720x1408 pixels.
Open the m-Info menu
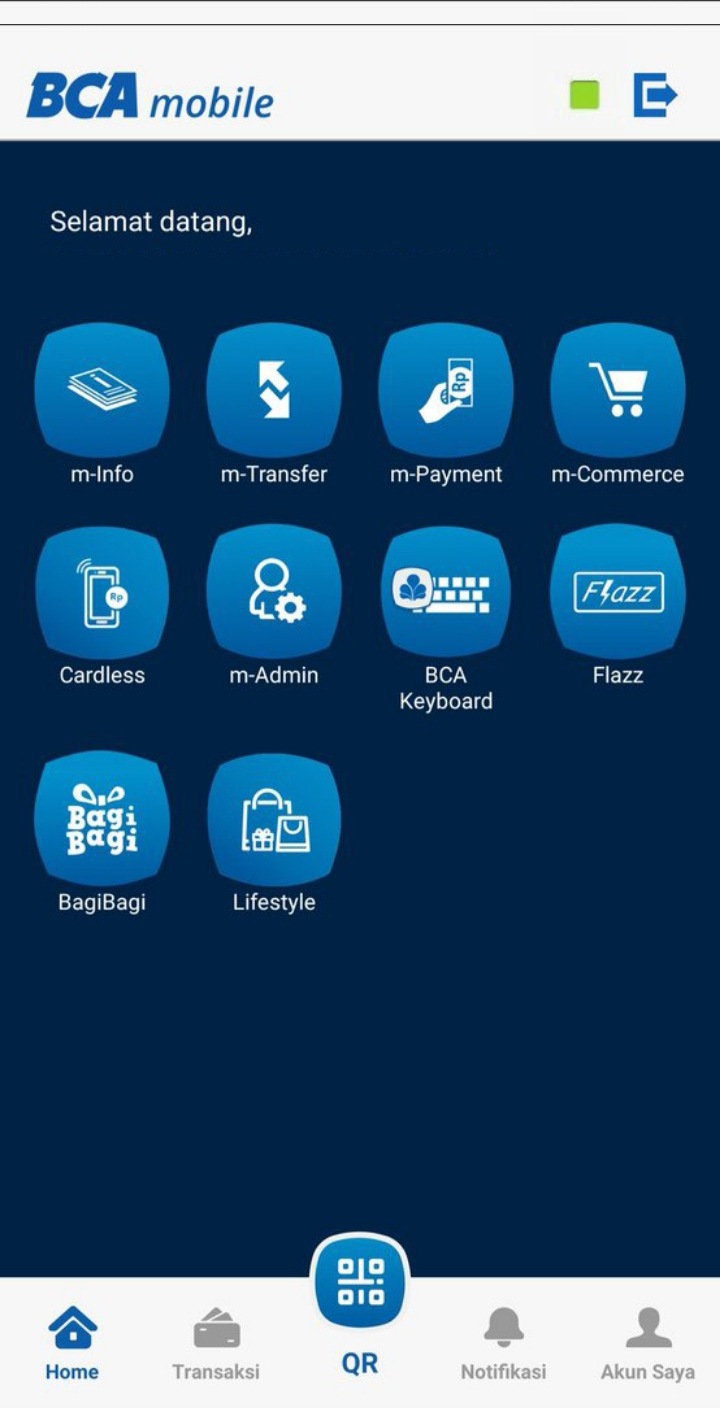[102, 390]
